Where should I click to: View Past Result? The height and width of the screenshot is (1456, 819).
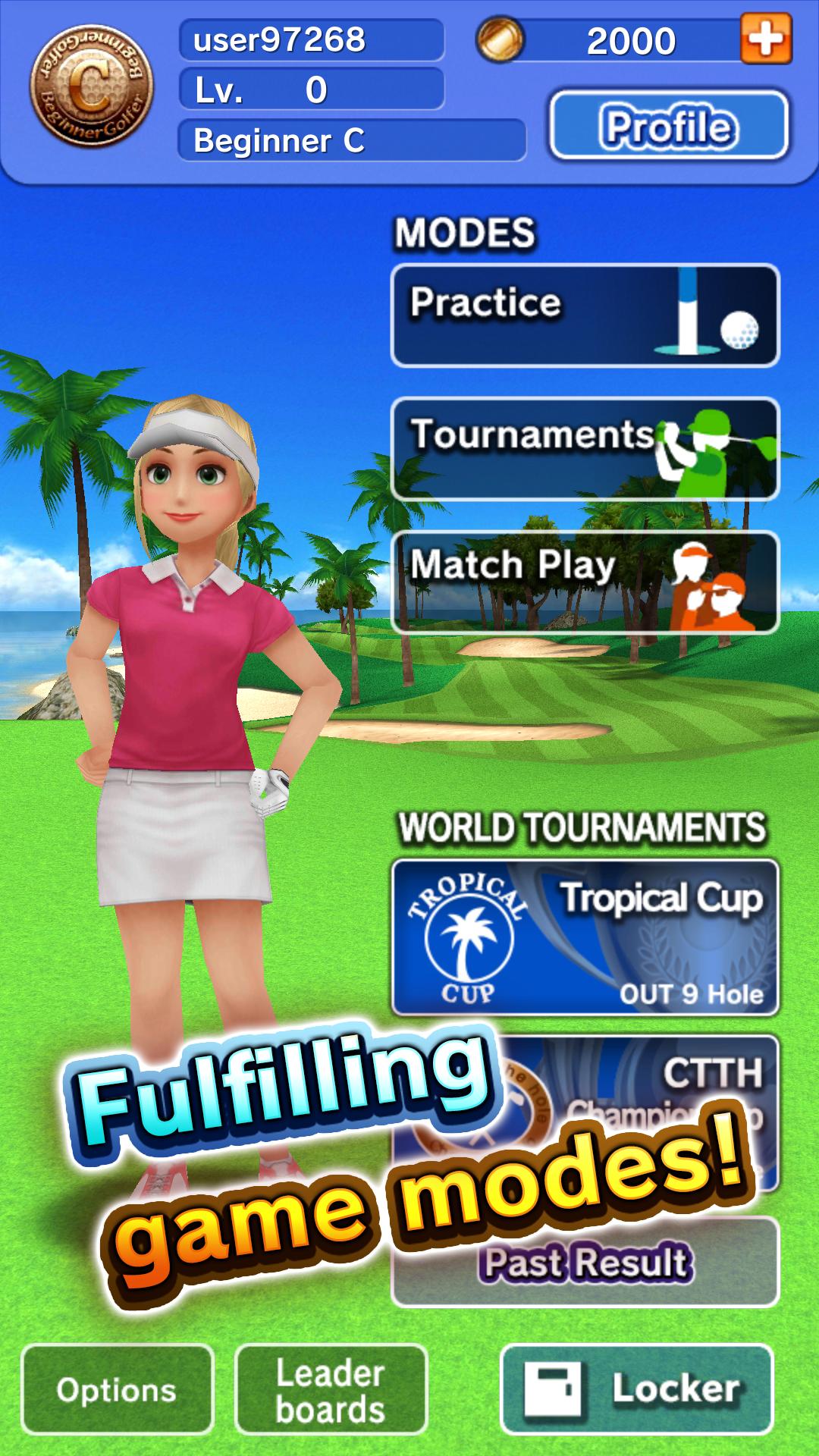tap(585, 1263)
